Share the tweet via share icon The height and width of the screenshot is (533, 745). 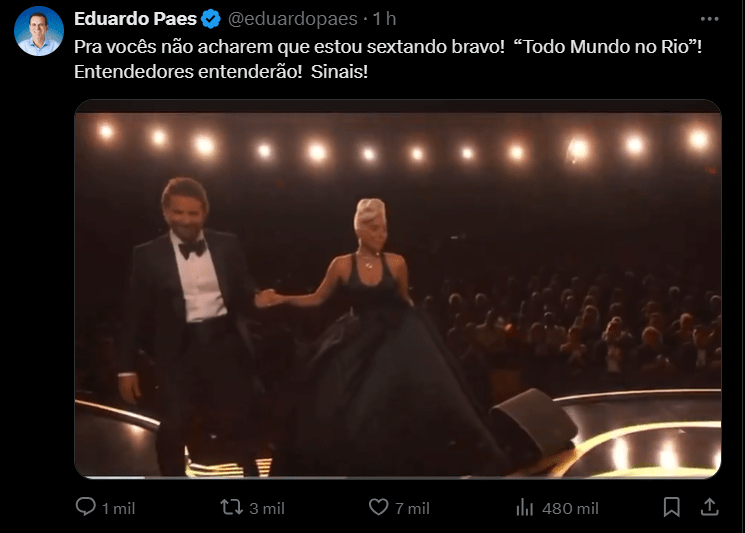coord(708,508)
